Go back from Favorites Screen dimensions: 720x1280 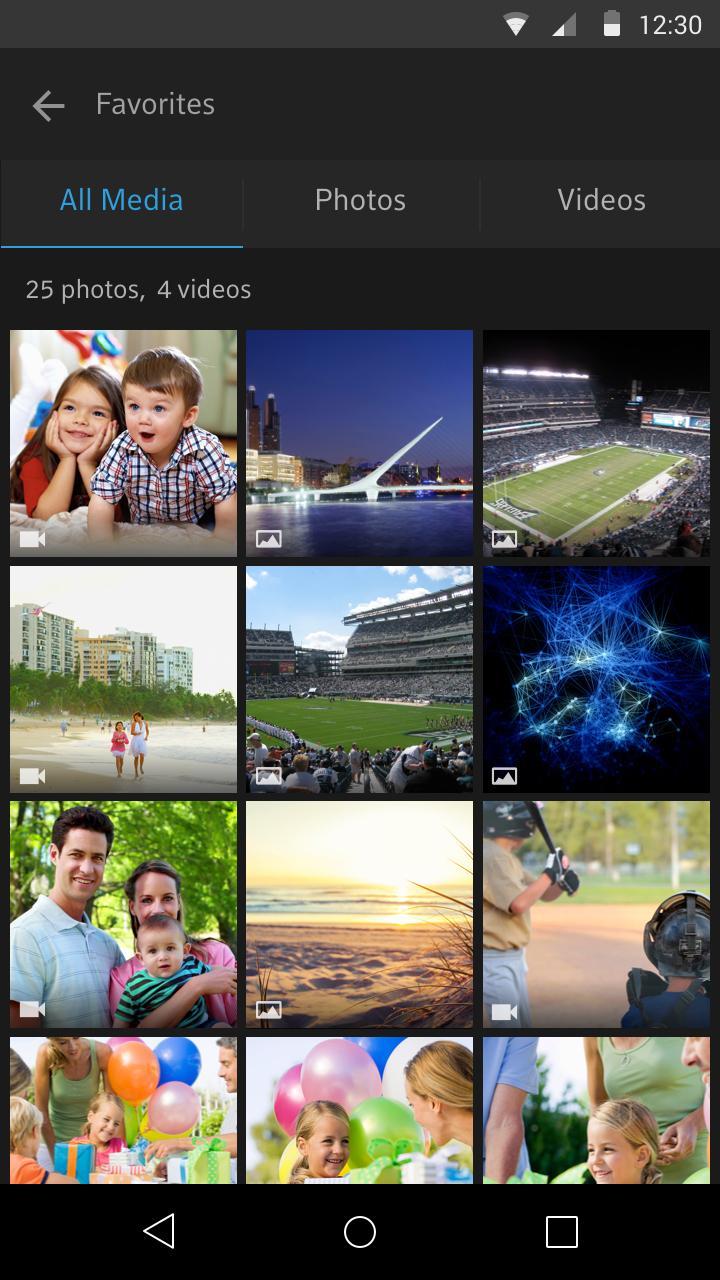click(x=48, y=105)
